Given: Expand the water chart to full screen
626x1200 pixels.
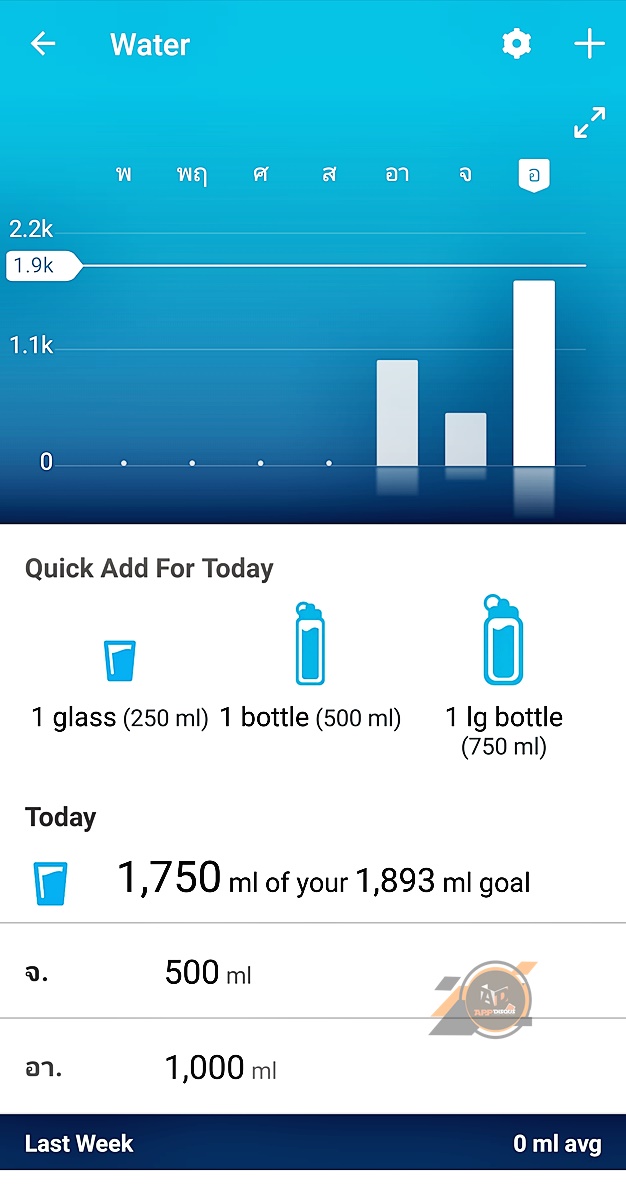Looking at the screenshot, I should point(589,123).
